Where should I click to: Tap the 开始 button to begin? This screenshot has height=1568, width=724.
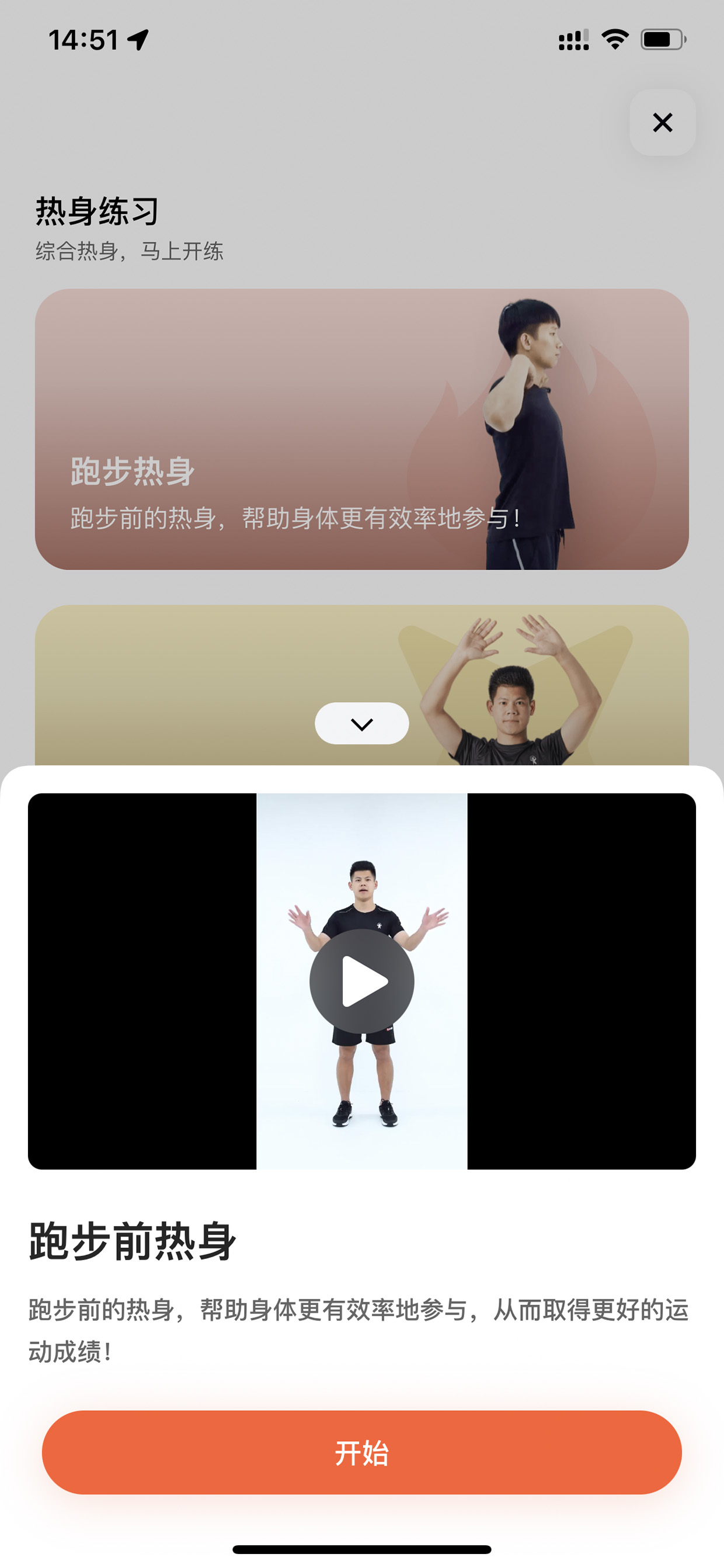coord(362,1452)
